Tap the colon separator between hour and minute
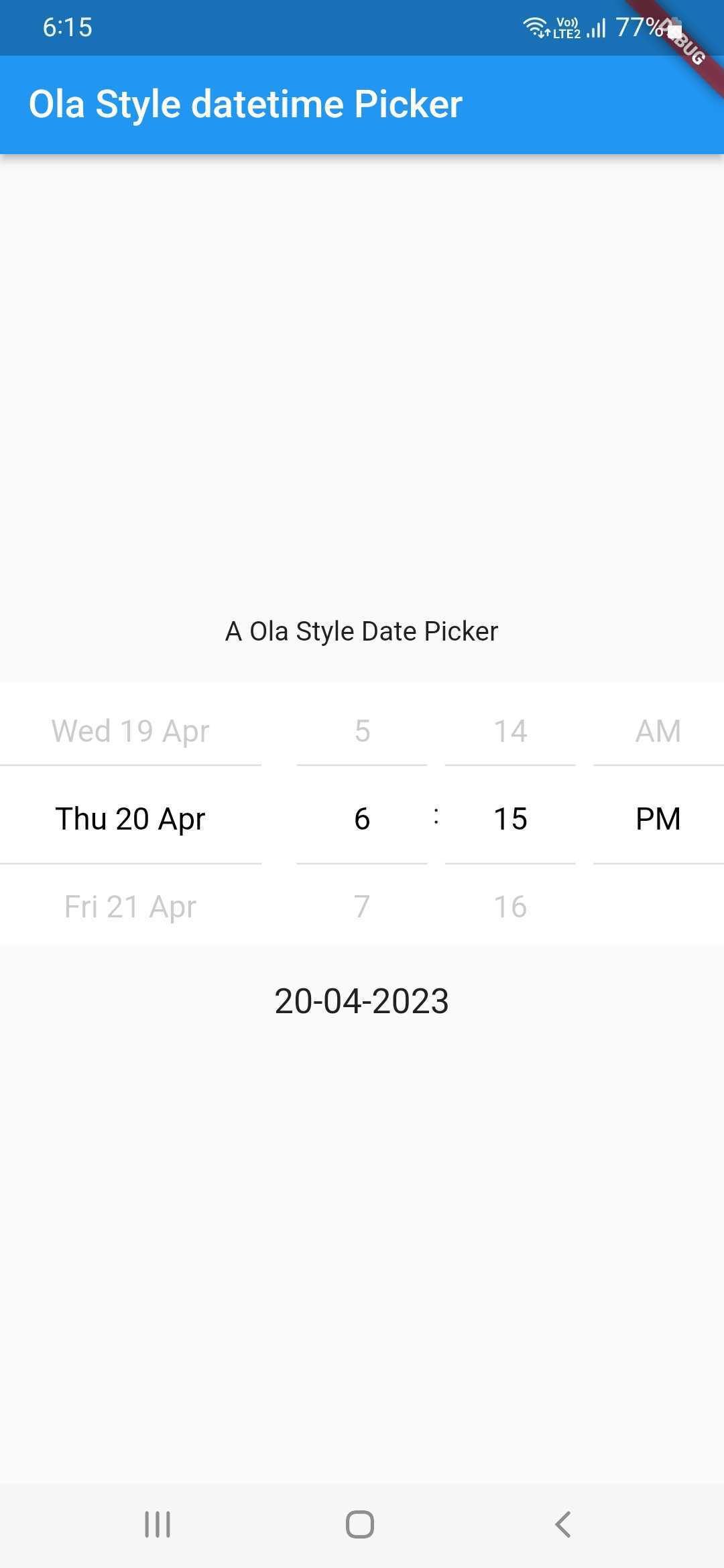The image size is (724, 1568). [x=436, y=816]
